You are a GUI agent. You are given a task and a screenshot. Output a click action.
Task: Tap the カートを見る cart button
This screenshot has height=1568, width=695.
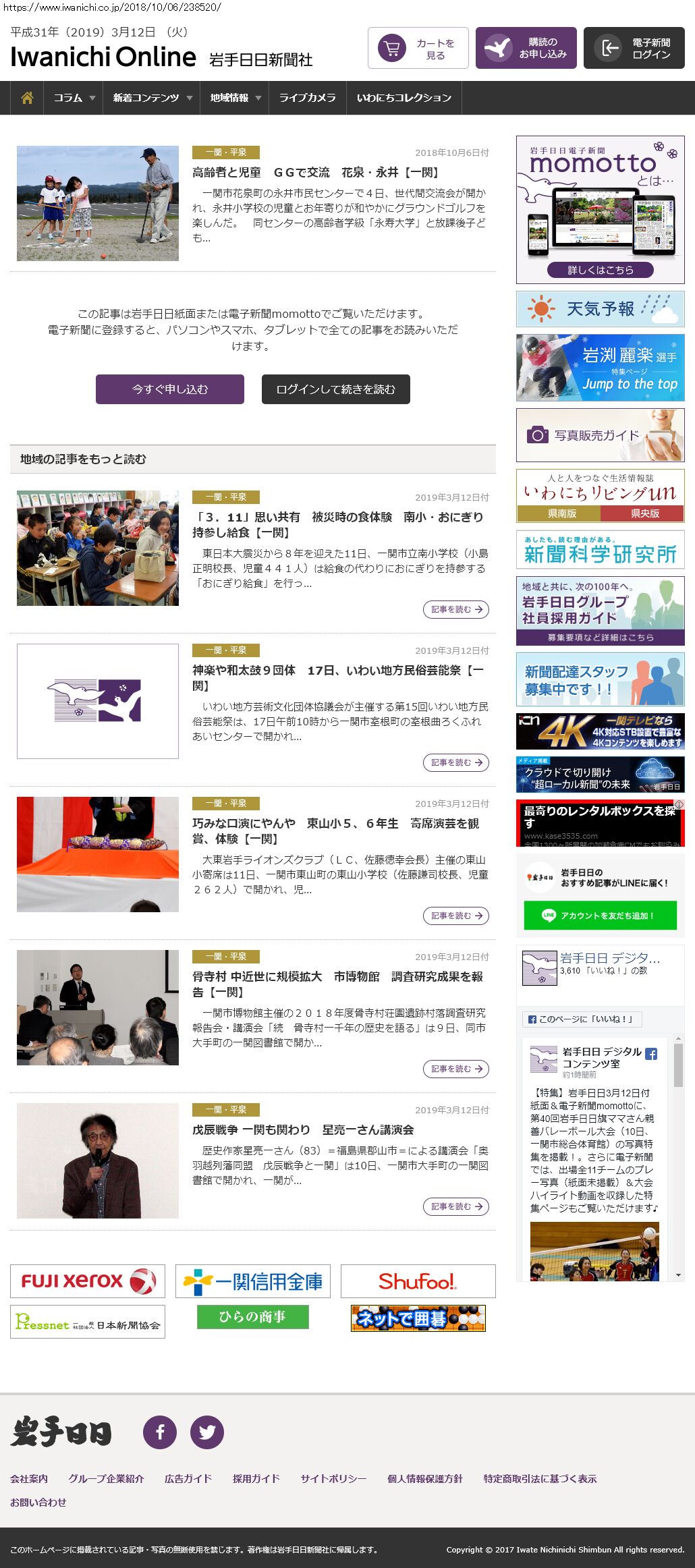click(x=418, y=48)
